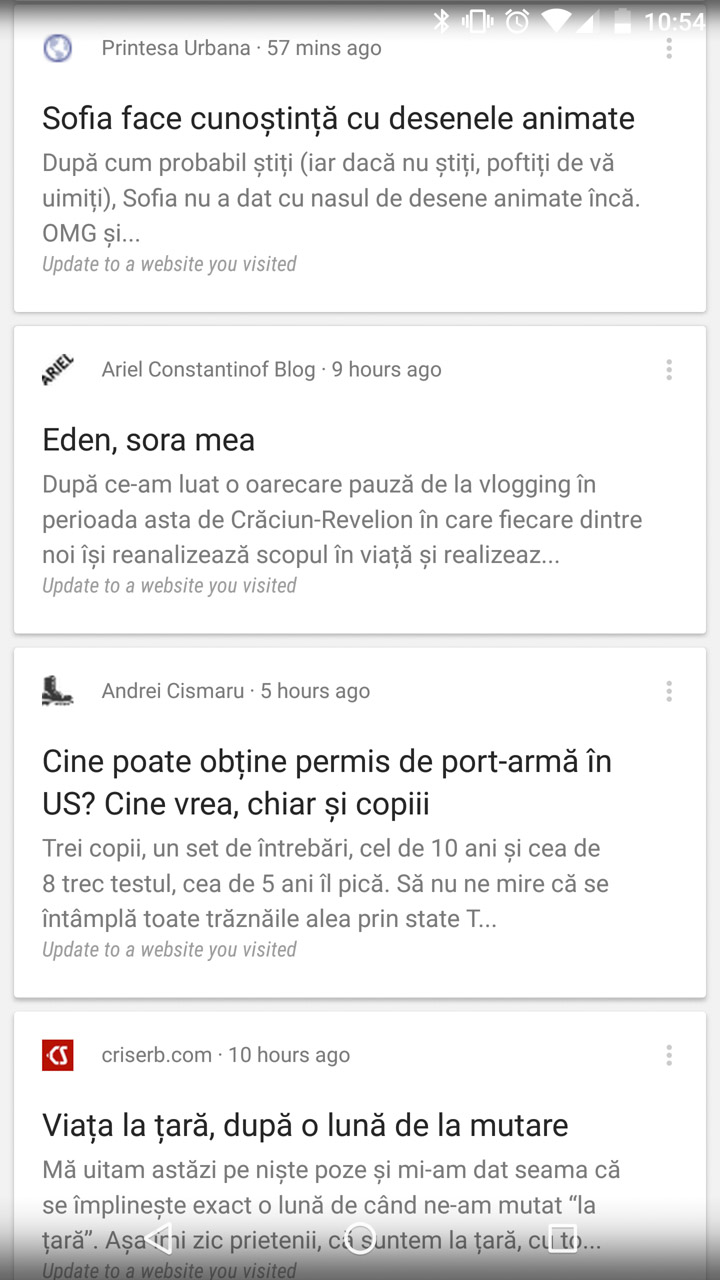This screenshot has width=720, height=1280.
Task: Open overflow menu on Ariel Constantinof Blog card
Action: click(x=669, y=369)
